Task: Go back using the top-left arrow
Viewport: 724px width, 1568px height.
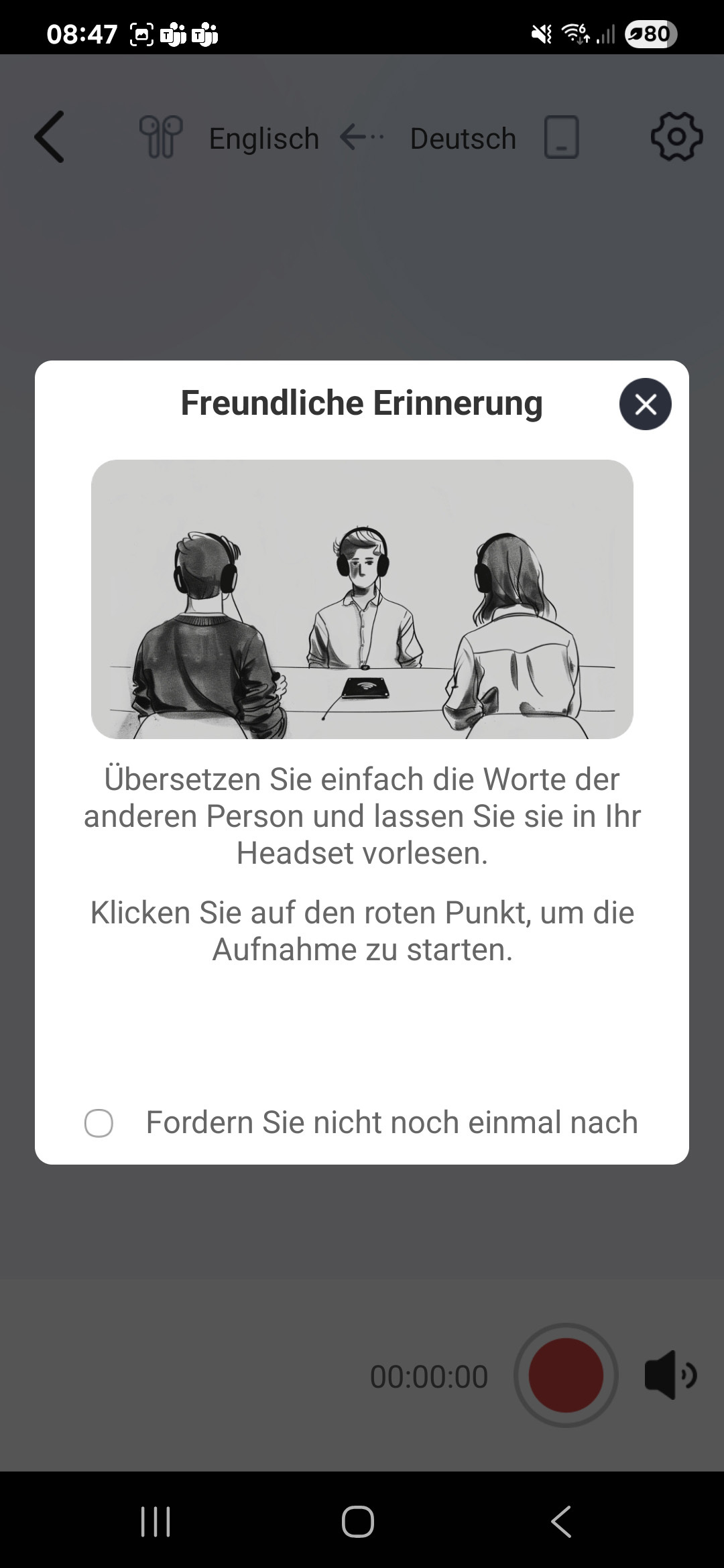Action: pyautogui.click(x=50, y=137)
